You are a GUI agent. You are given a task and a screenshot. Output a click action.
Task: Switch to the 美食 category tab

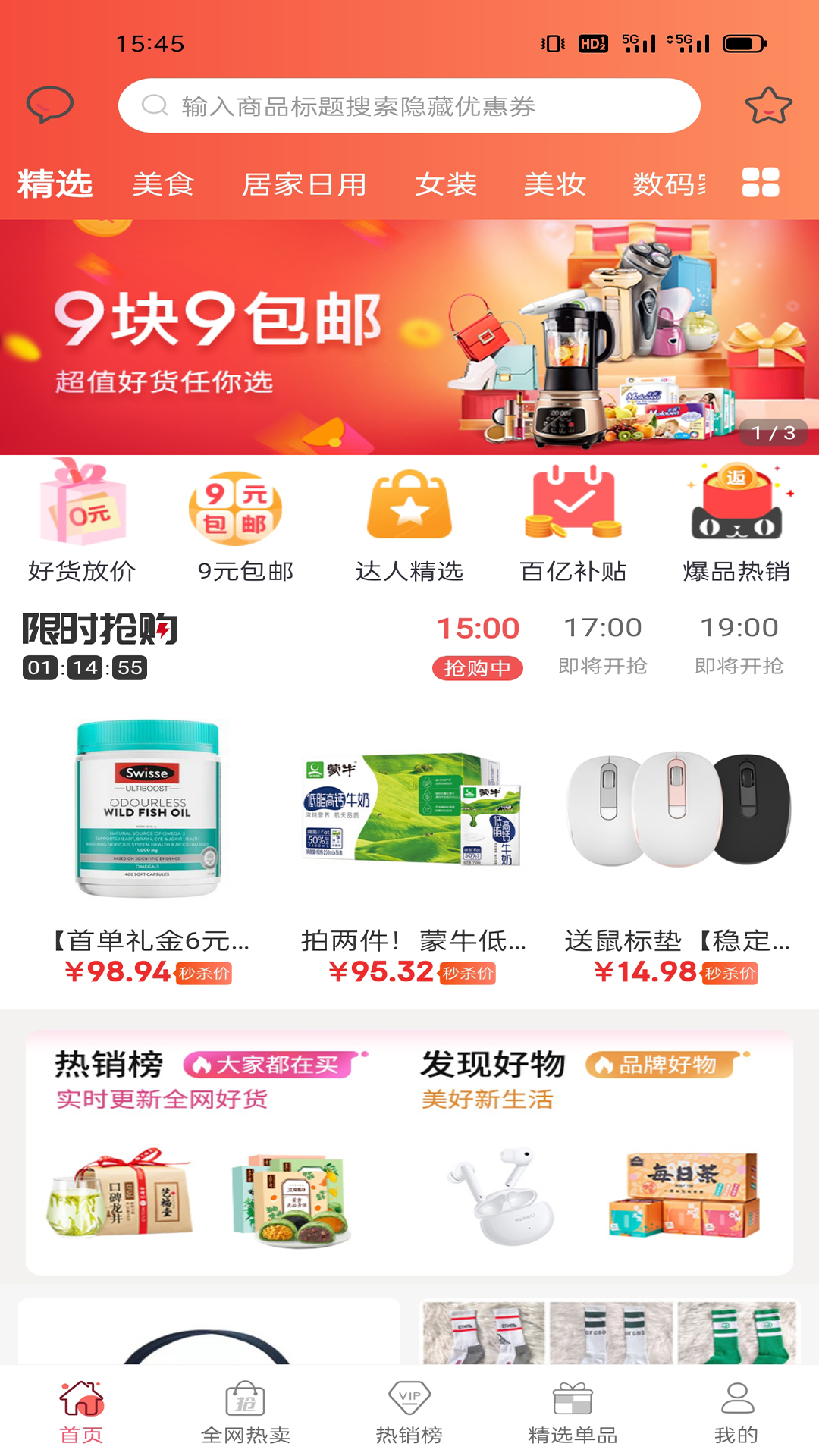click(164, 184)
